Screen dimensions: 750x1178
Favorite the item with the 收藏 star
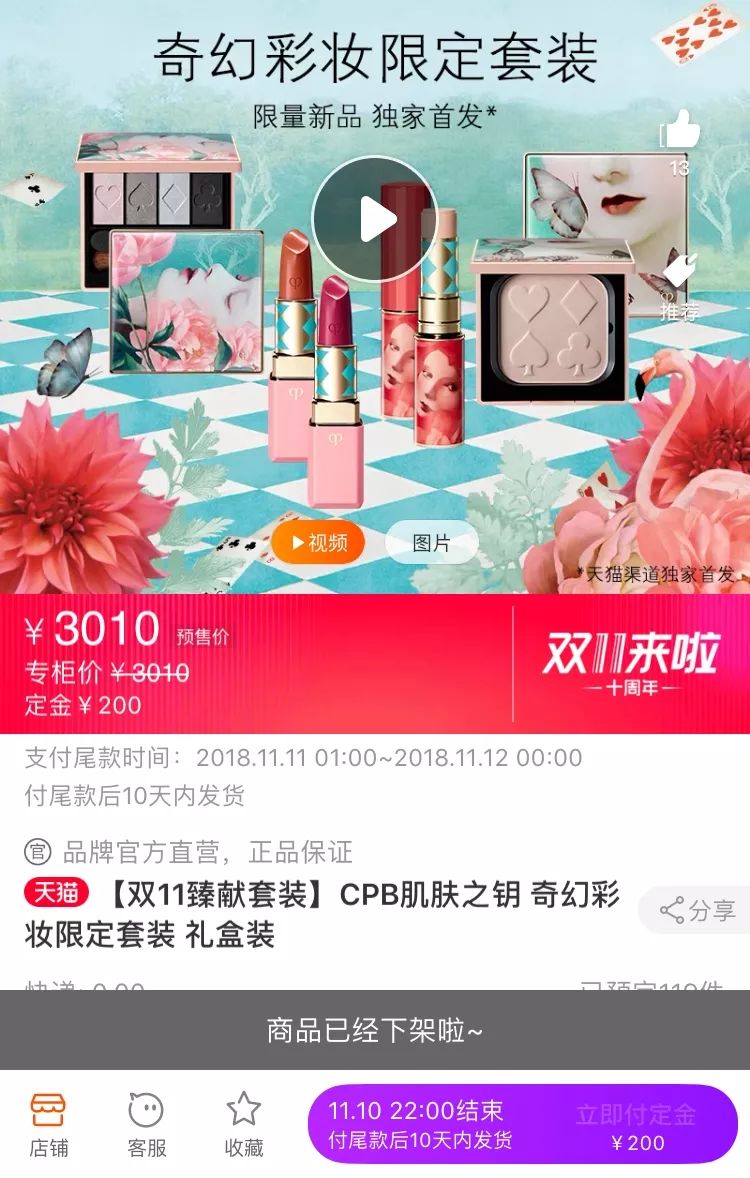click(x=243, y=1120)
